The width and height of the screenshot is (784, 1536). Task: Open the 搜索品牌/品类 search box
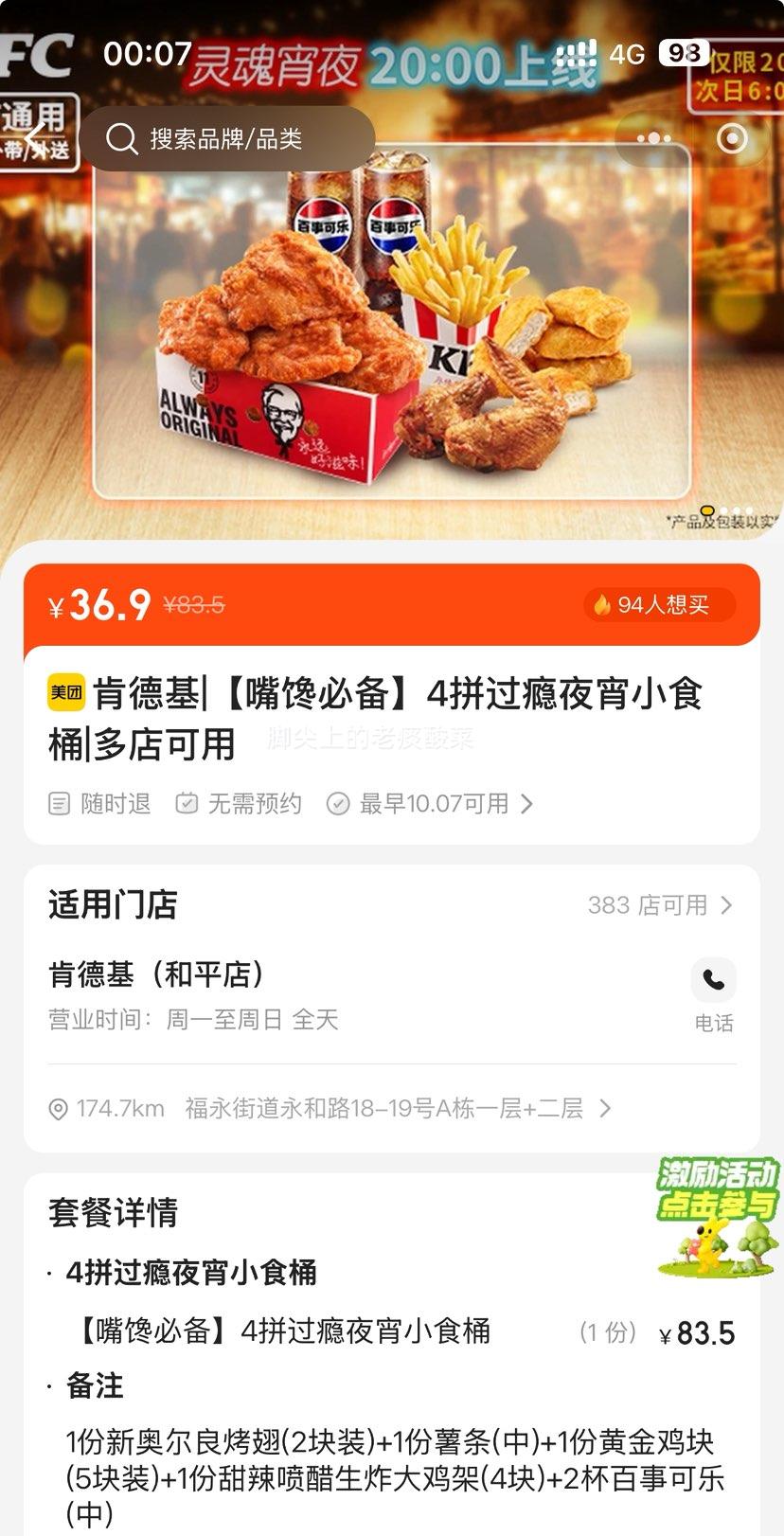coord(227,139)
